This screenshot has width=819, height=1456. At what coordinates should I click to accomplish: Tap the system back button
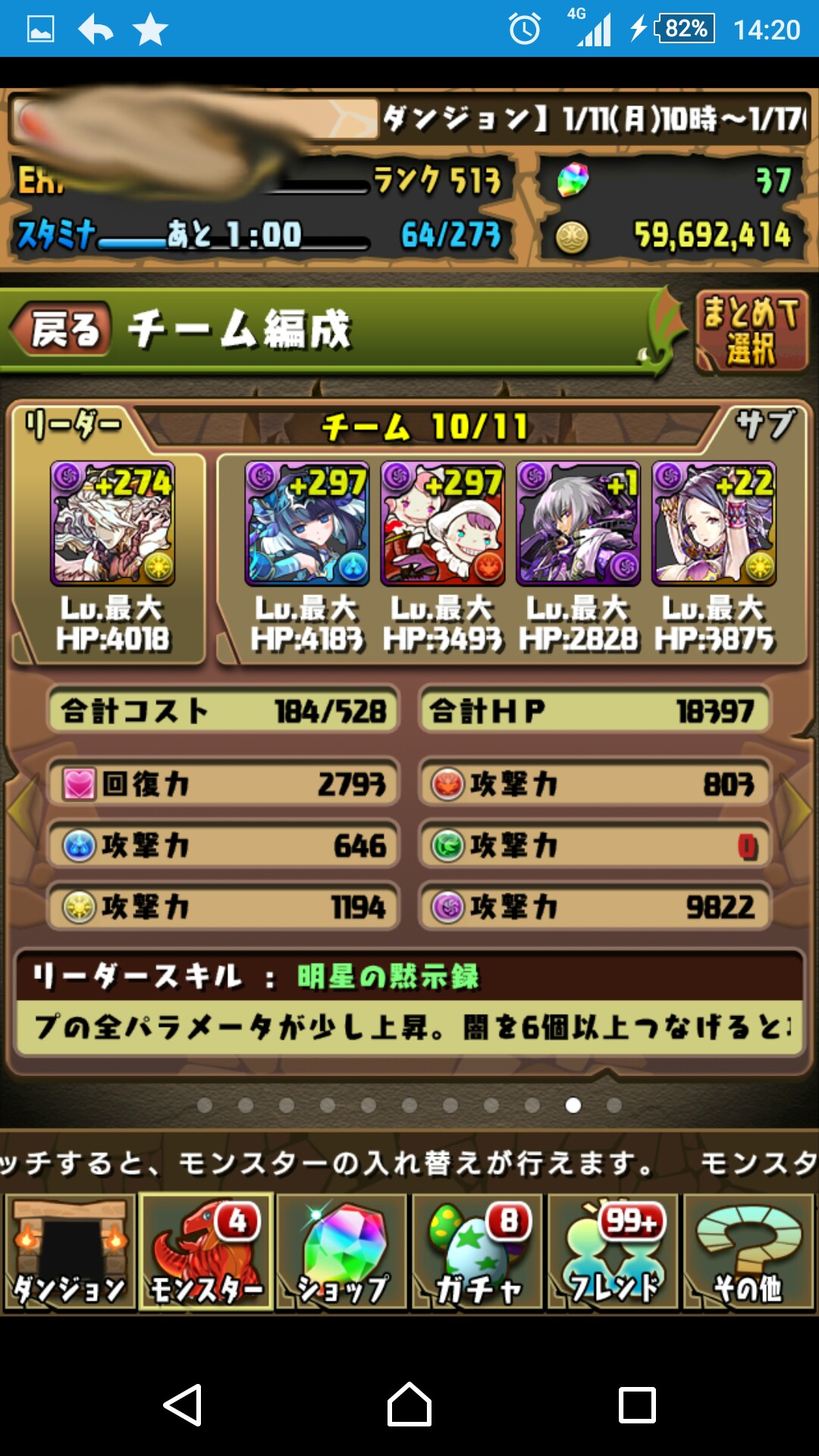click(183, 1404)
